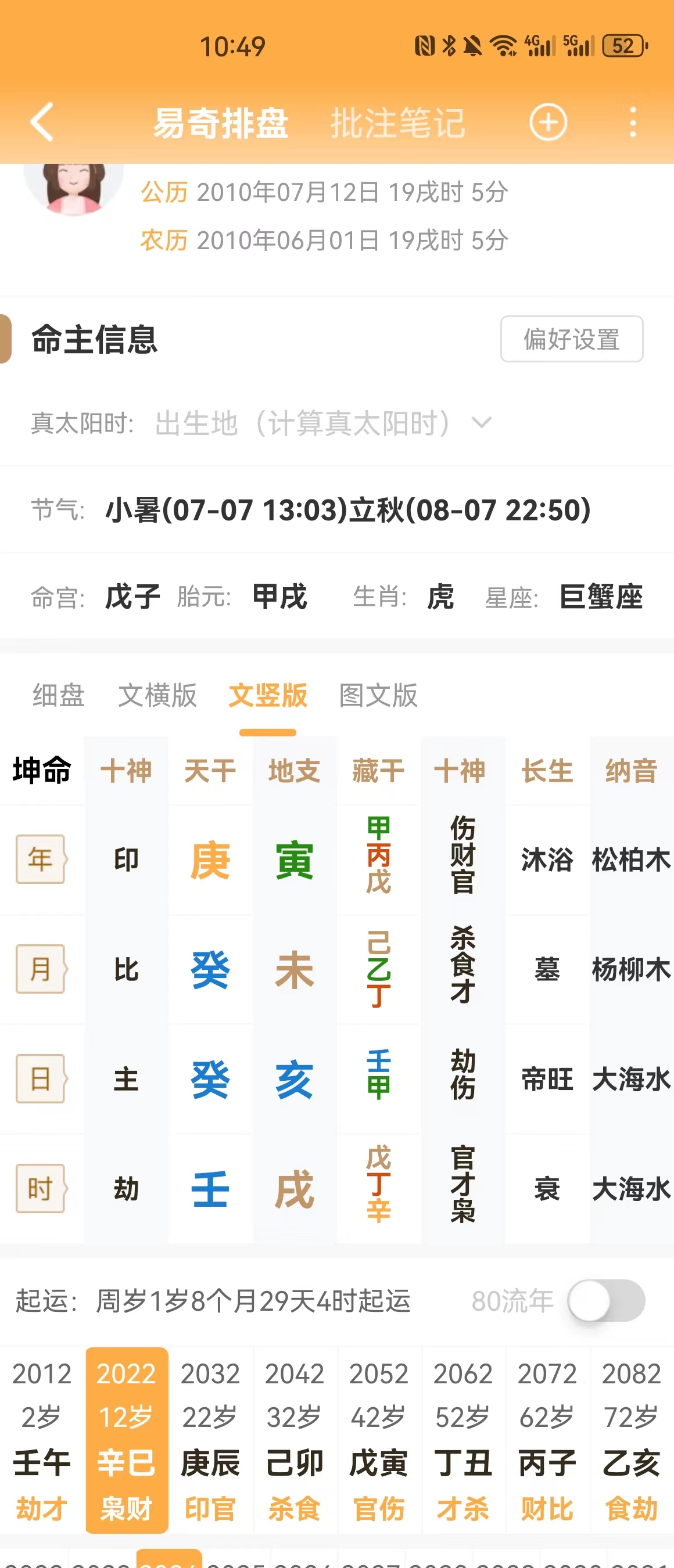
Task: Select the 2052 戊寅 luck period
Action: click(x=379, y=1440)
